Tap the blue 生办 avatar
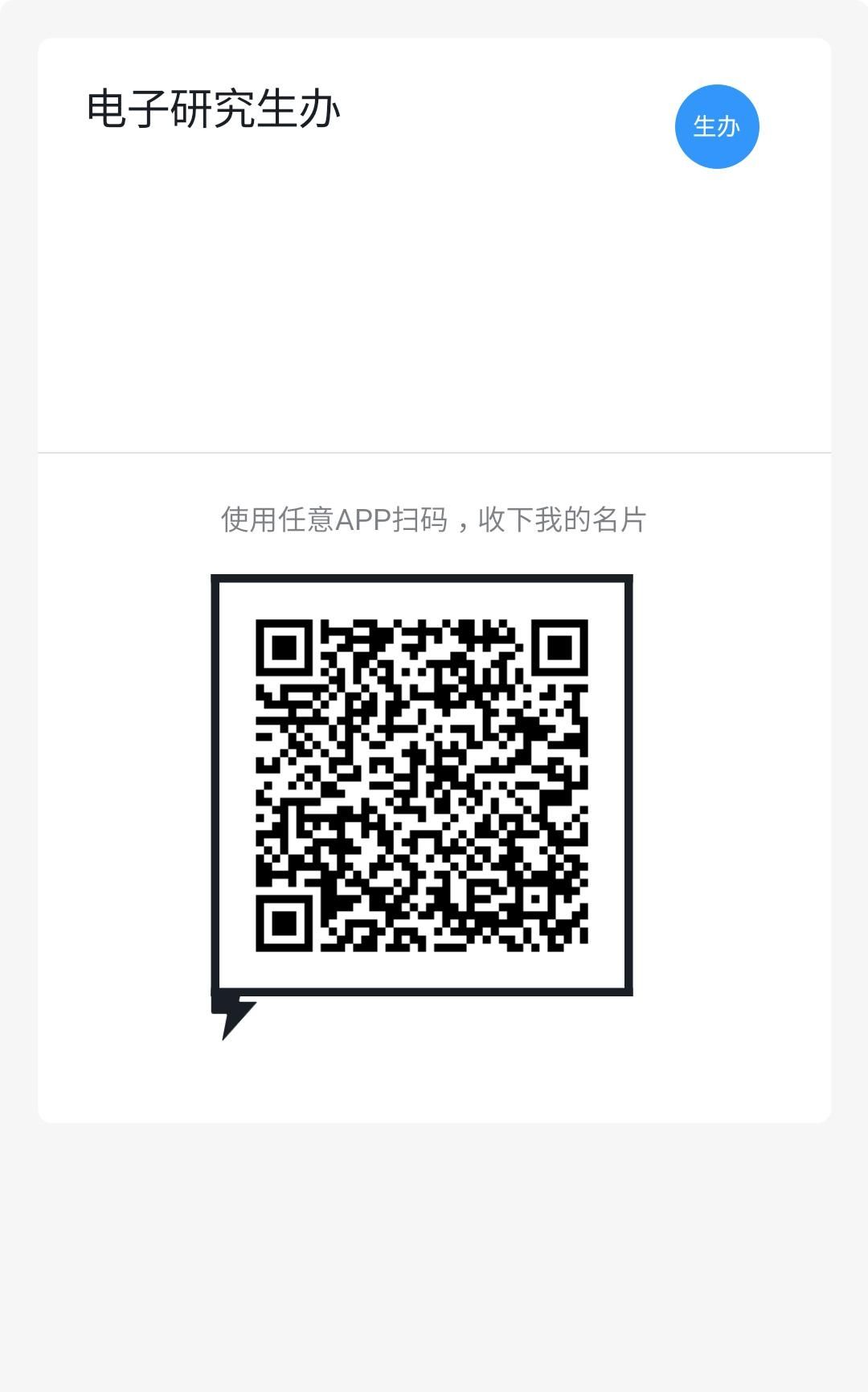This screenshot has height=1392, width=868. point(716,127)
